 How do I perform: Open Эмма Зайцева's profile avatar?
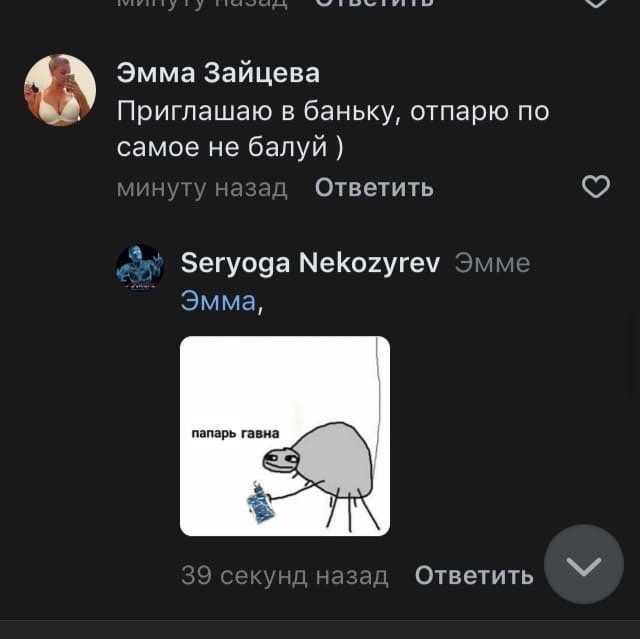[x=60, y=90]
